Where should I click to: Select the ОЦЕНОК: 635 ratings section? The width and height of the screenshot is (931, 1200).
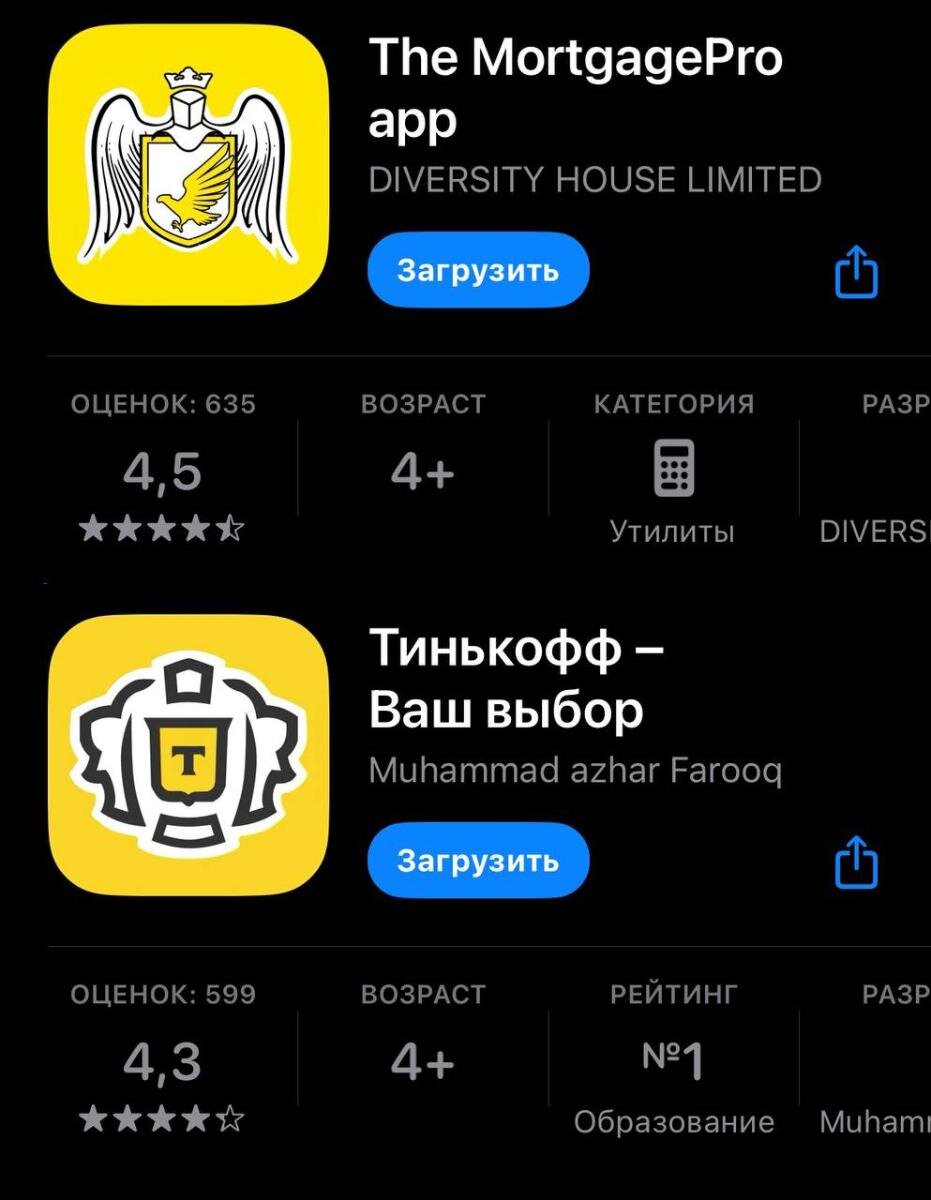pyautogui.click(x=162, y=404)
